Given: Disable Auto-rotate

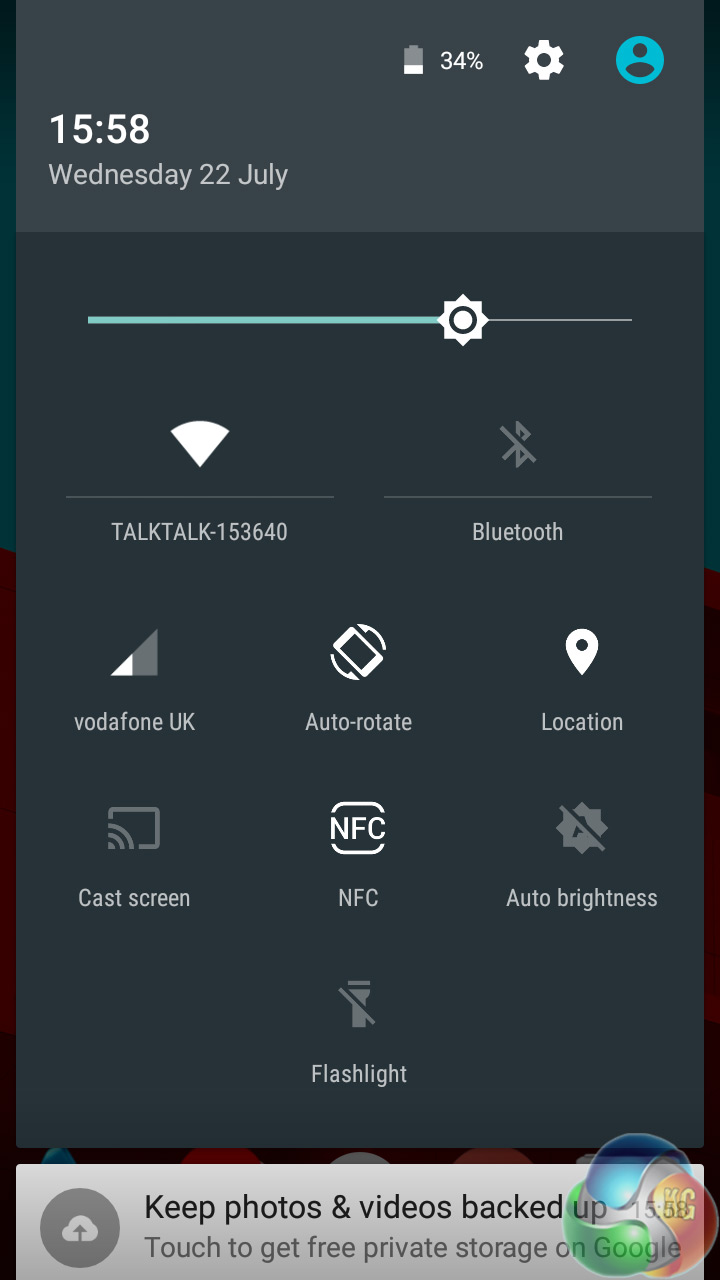Looking at the screenshot, I should [358, 653].
